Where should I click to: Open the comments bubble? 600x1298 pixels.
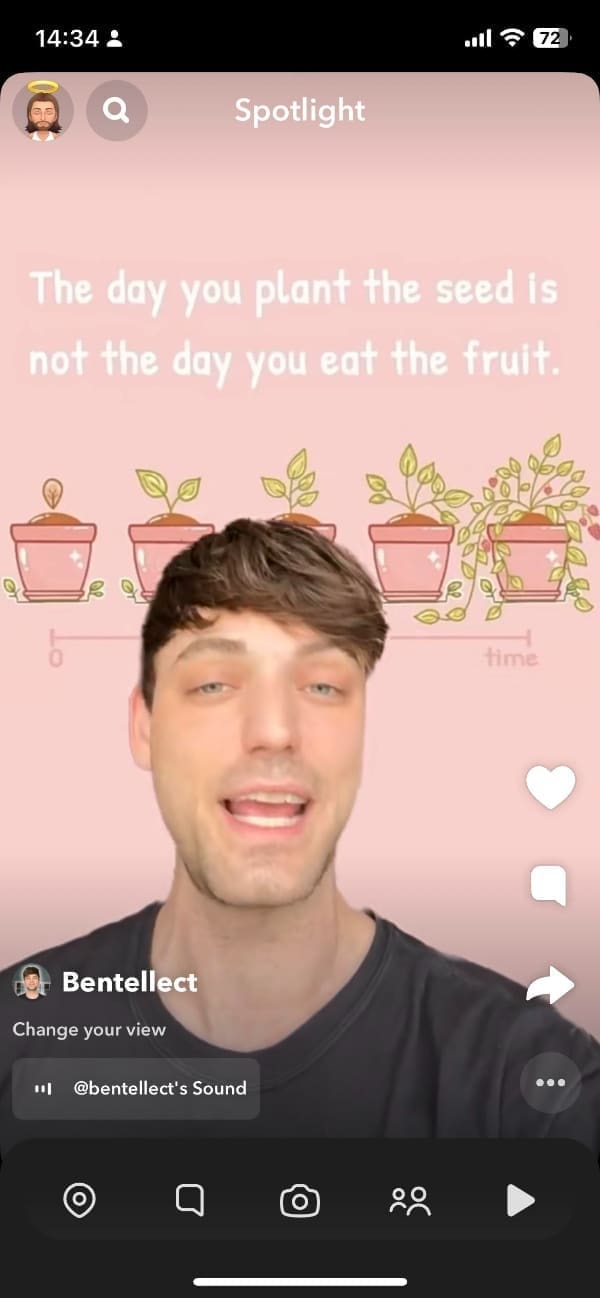(548, 886)
